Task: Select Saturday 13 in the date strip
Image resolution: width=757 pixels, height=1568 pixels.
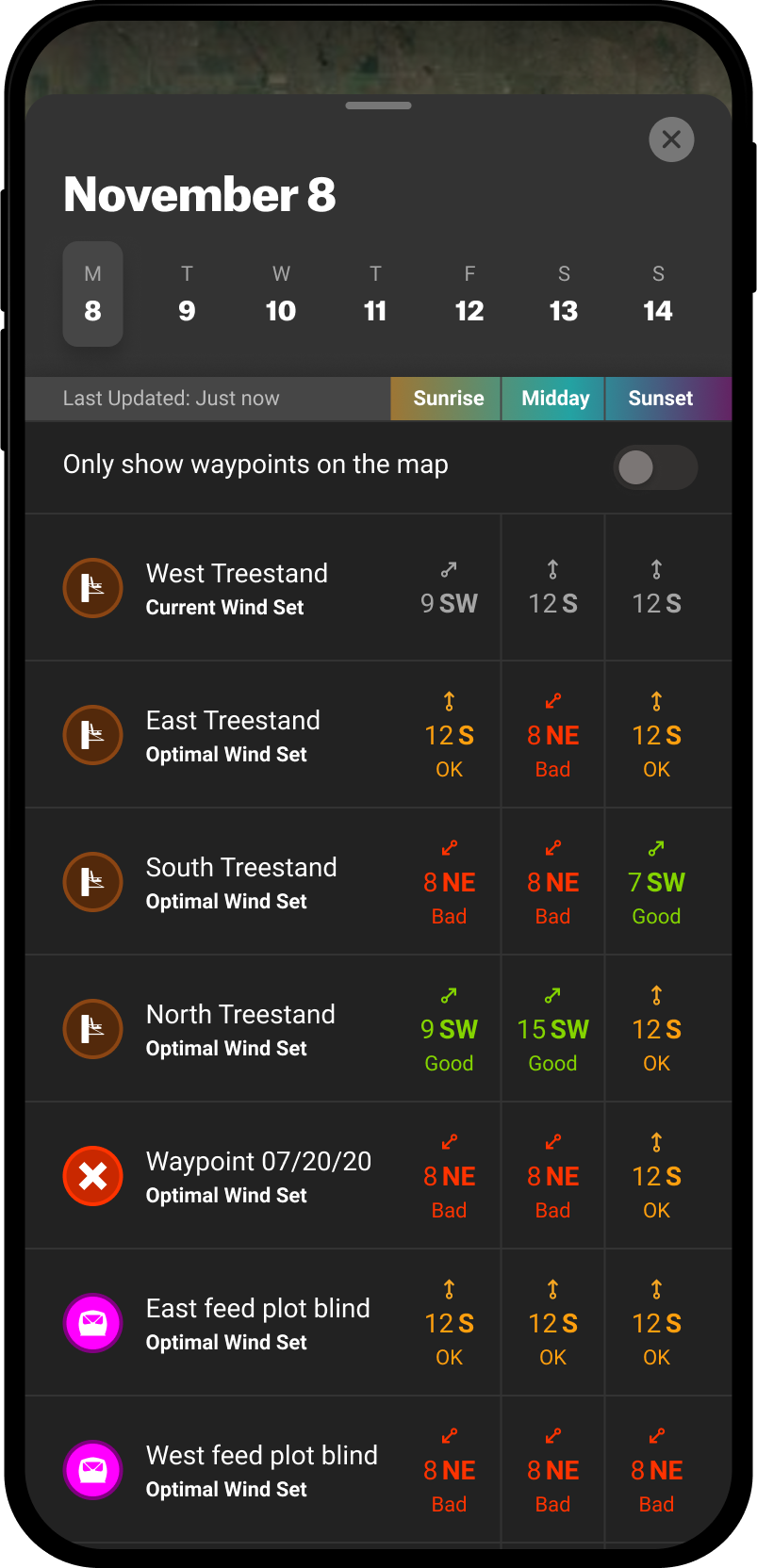Action: pyautogui.click(x=564, y=295)
